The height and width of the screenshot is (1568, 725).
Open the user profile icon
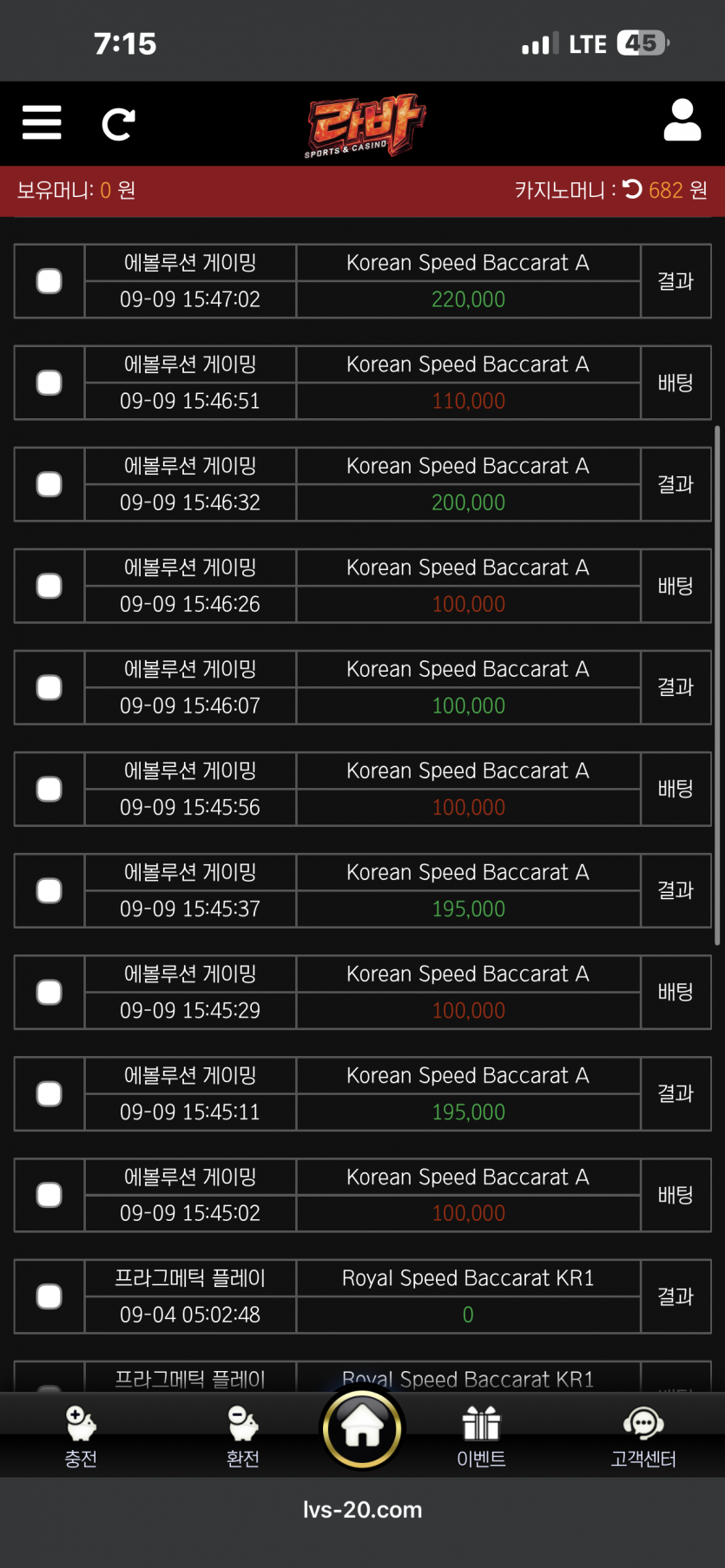682,120
